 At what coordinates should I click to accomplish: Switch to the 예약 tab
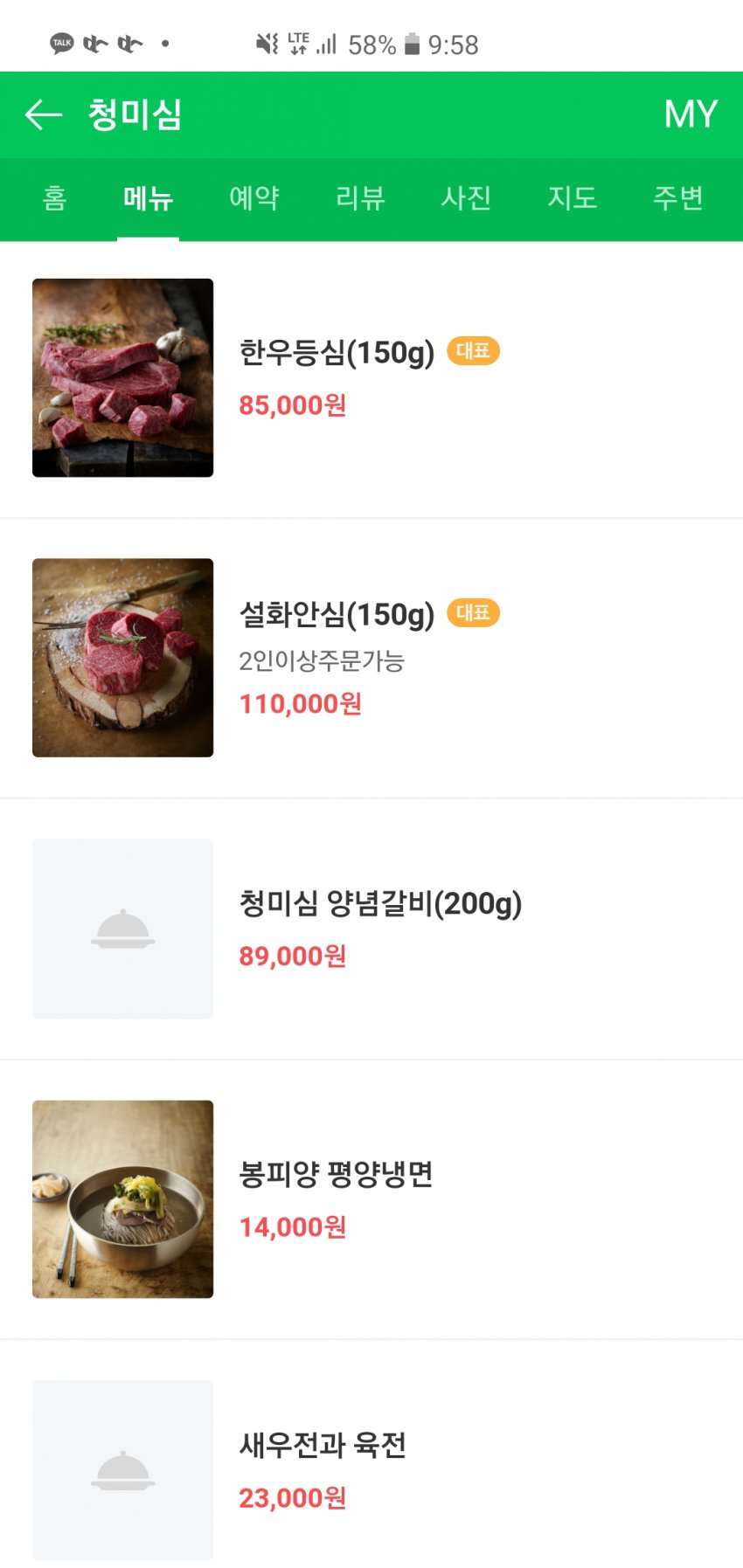[253, 198]
